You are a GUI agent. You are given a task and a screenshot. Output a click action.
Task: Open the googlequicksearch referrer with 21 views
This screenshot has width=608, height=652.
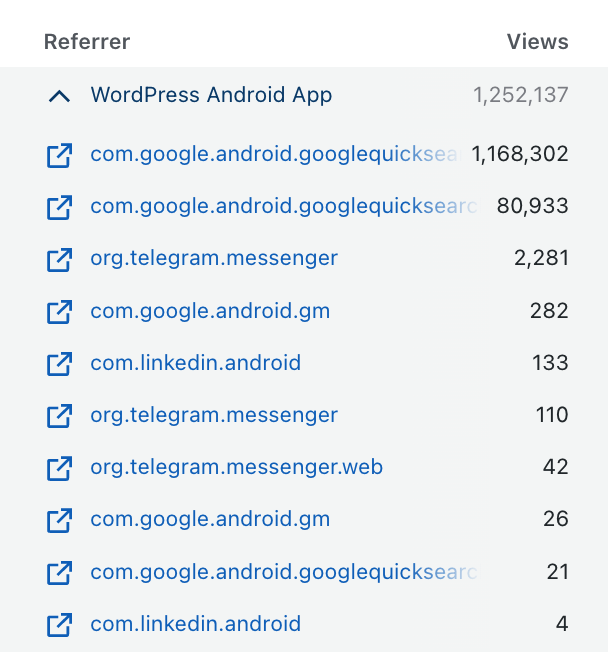[283, 572]
